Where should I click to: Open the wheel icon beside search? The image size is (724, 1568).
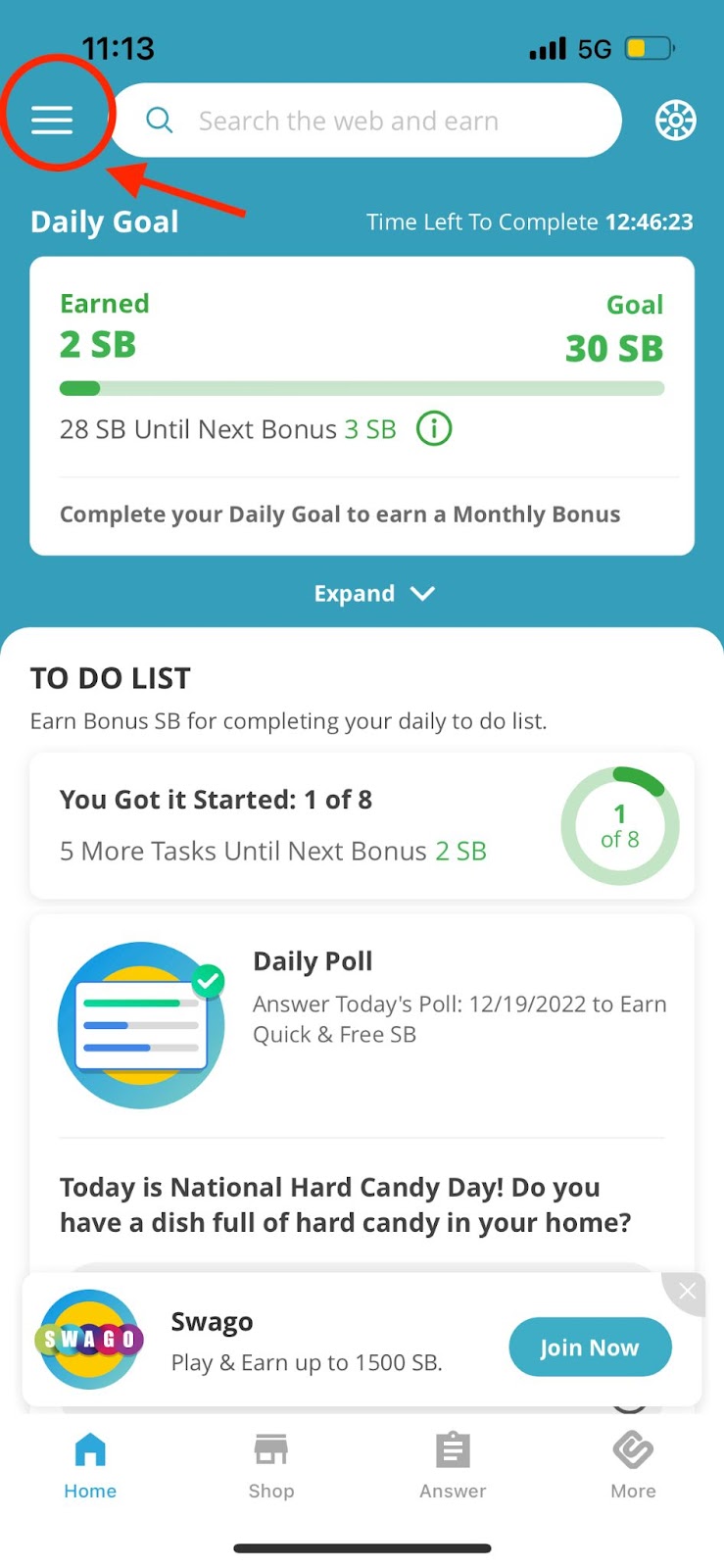(x=675, y=121)
